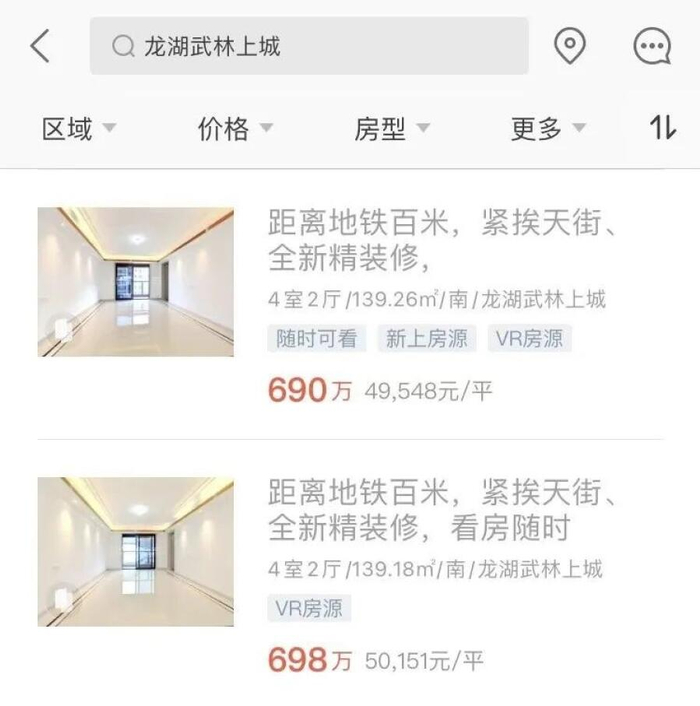The image size is (700, 706).
Task: Go back using the top-left arrow
Action: coord(40,46)
